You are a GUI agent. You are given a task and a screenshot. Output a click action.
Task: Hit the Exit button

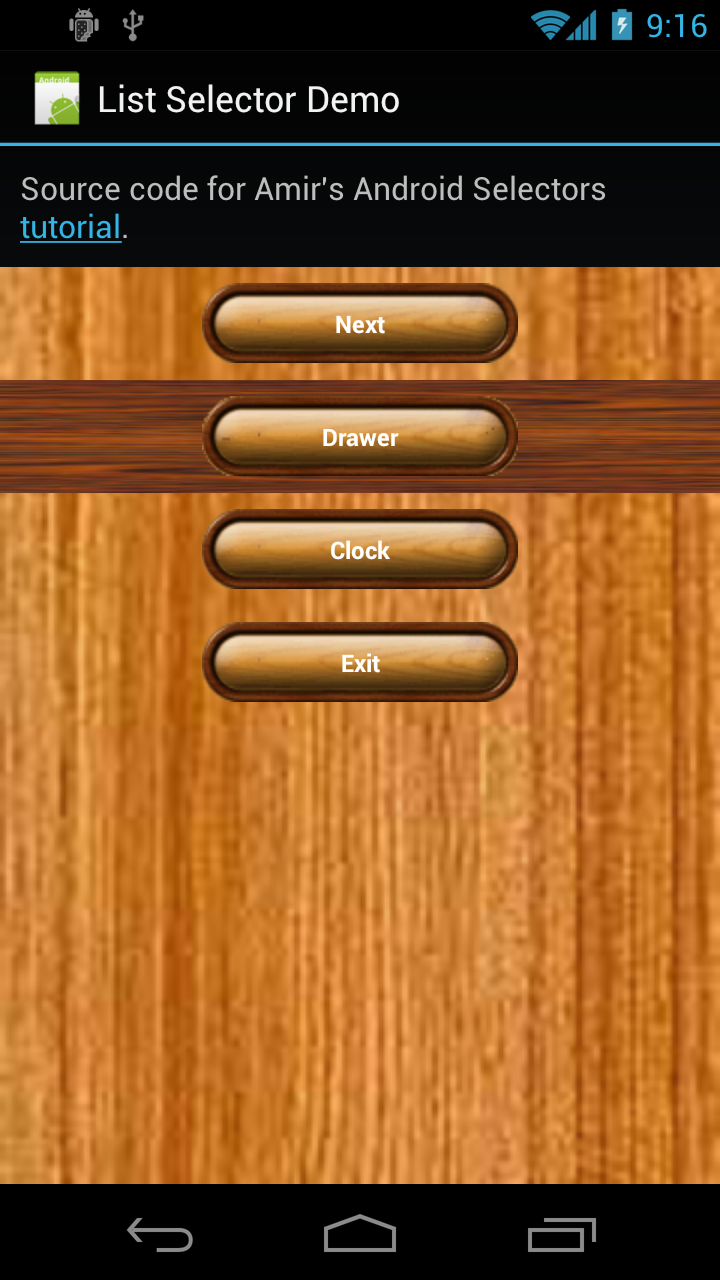pos(360,663)
